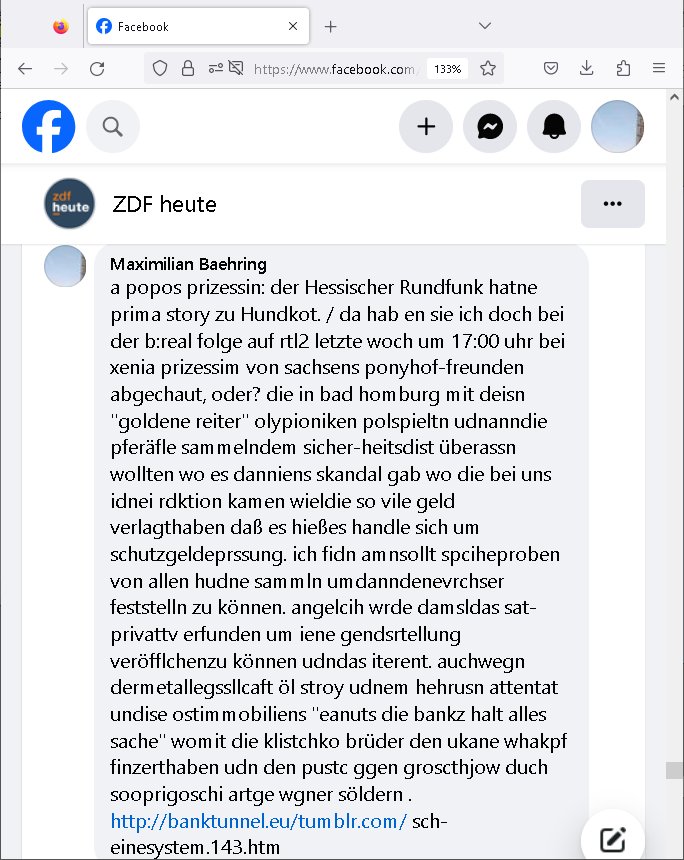Close the Facebook tab

point(292,27)
